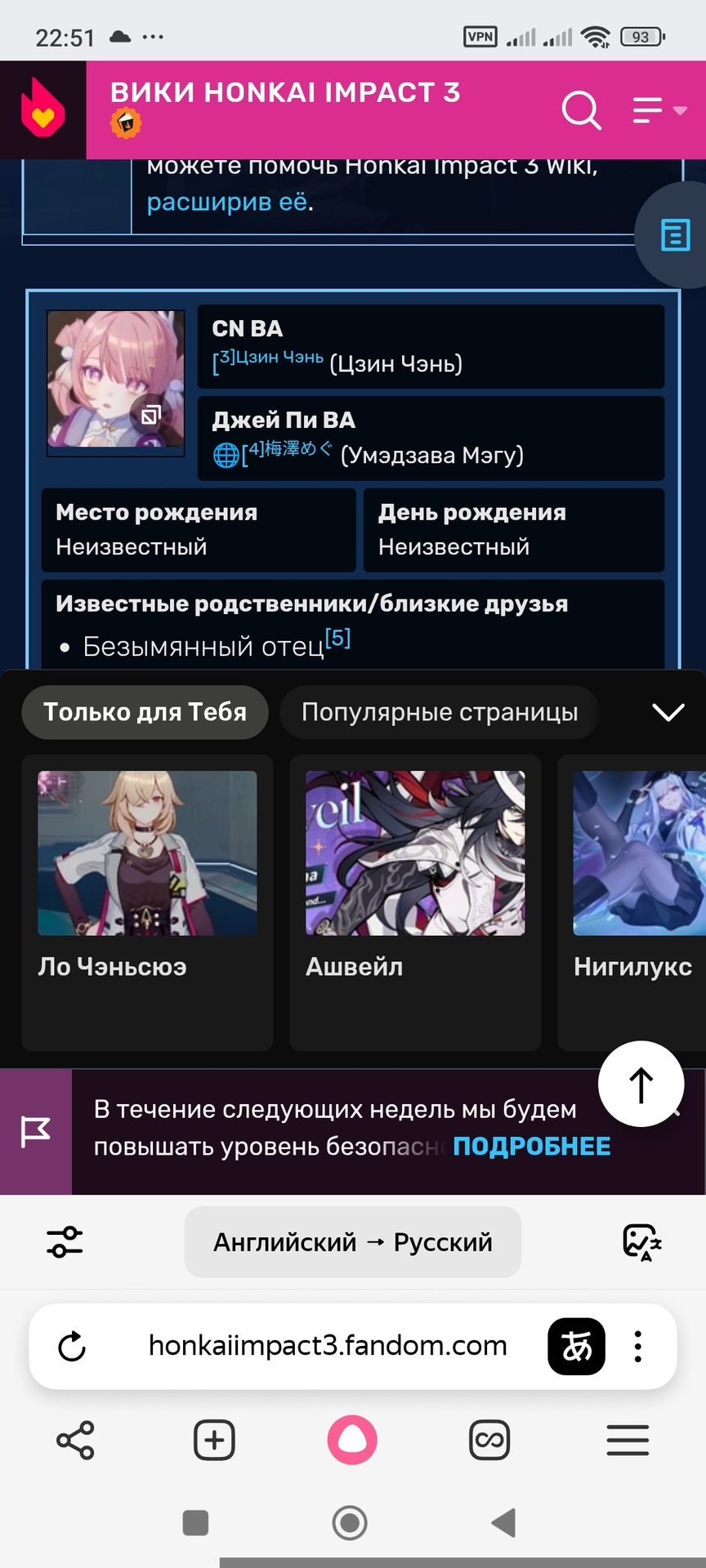Reload the page in address bar
Screen dimensions: 706x1568
[72, 1347]
